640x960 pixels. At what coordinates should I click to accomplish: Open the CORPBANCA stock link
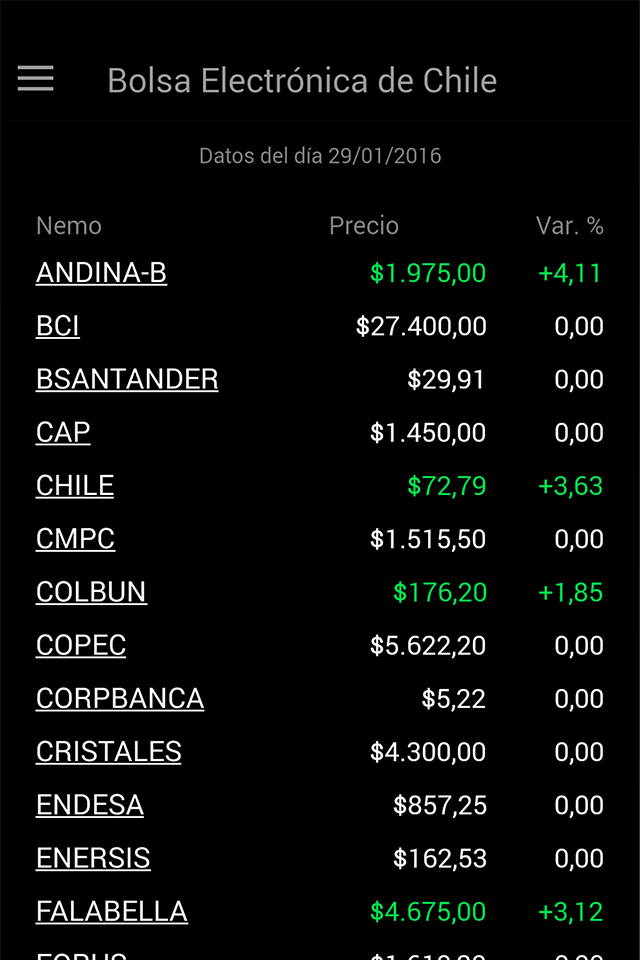(120, 698)
